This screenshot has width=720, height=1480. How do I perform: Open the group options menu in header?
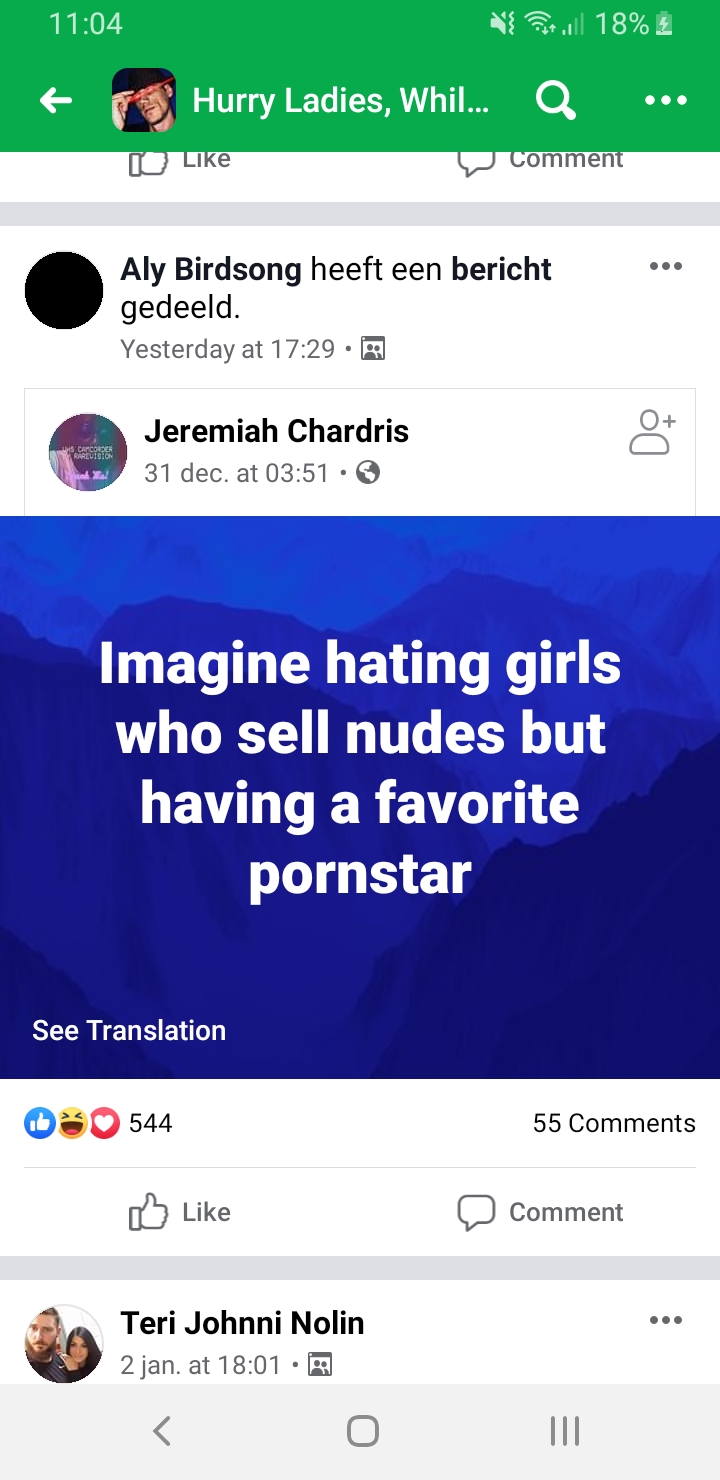click(x=666, y=100)
